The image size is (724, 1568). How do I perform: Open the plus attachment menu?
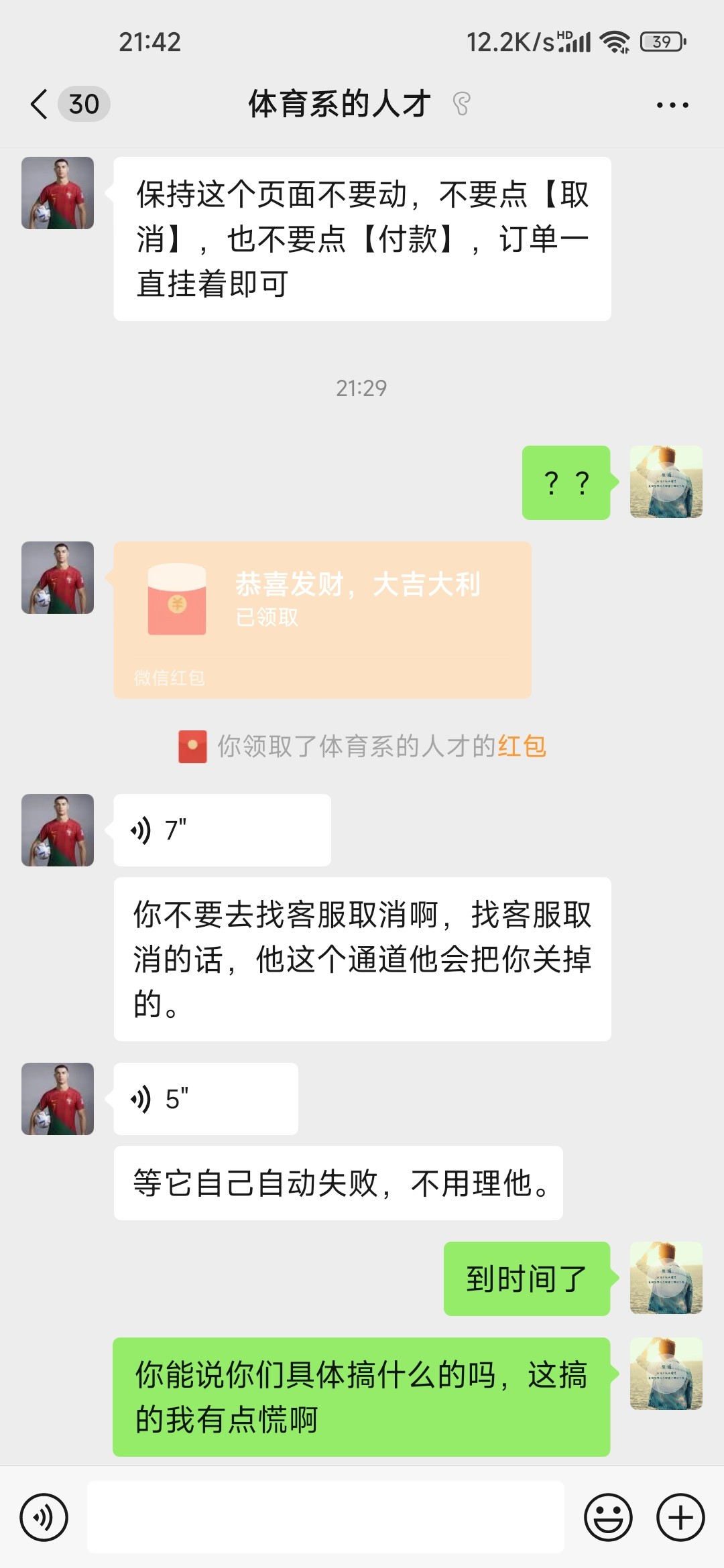coord(680,1518)
